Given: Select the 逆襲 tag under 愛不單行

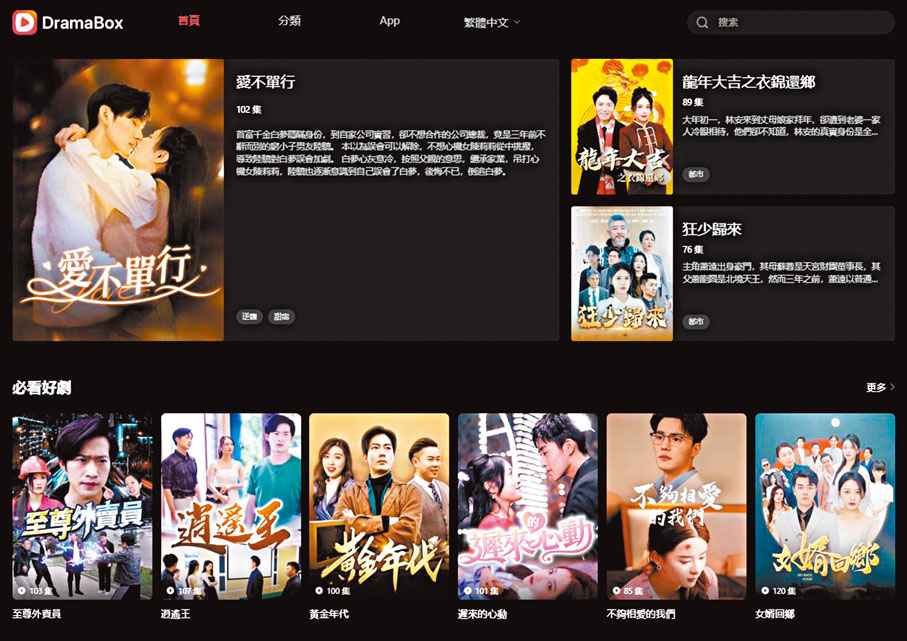Looking at the screenshot, I should (x=249, y=317).
